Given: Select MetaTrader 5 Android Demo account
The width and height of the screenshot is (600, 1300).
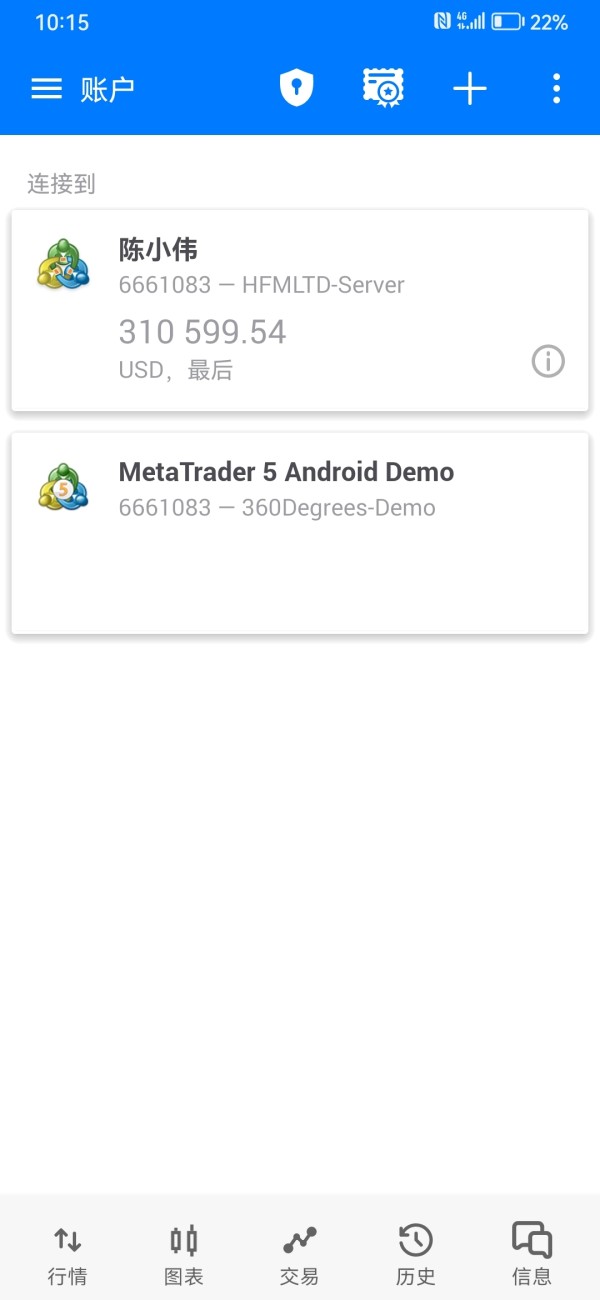Looking at the screenshot, I should click(x=300, y=532).
